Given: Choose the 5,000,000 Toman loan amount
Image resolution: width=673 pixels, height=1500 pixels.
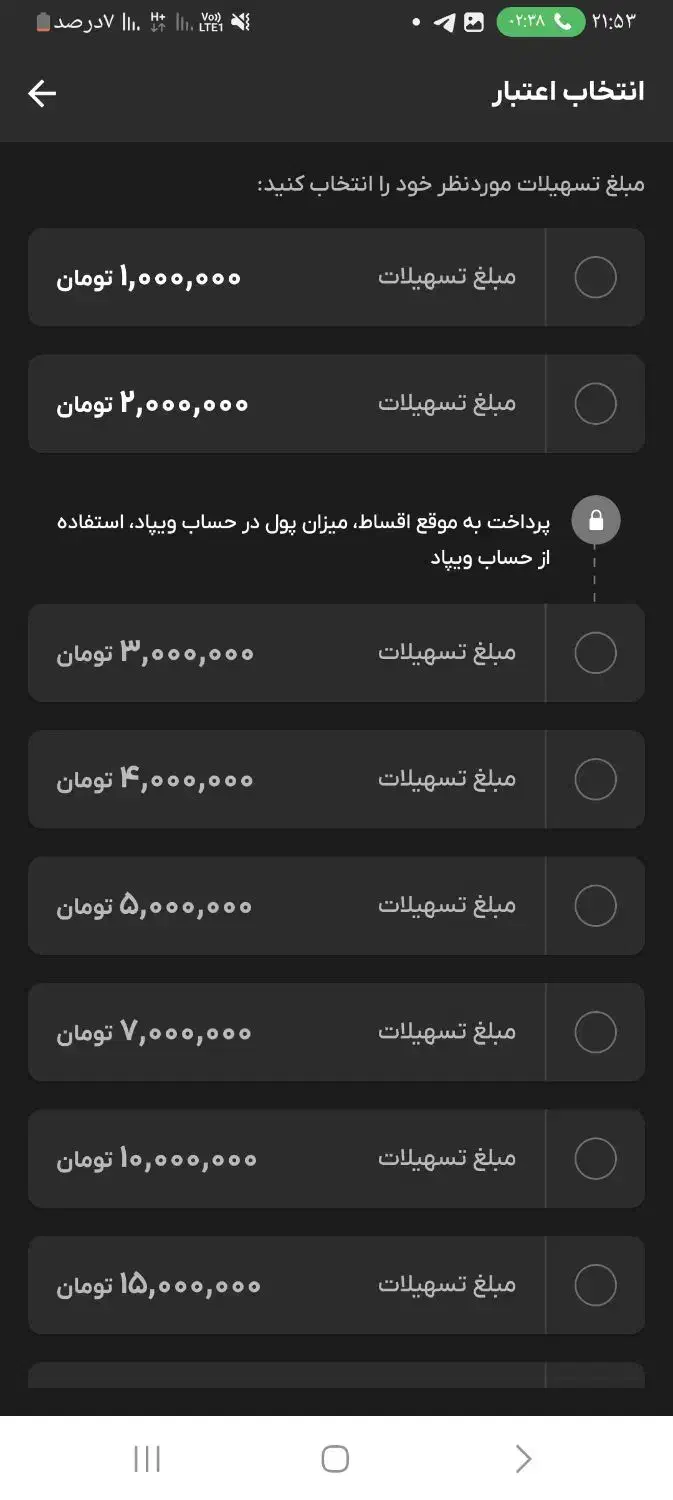Looking at the screenshot, I should [x=336, y=906].
